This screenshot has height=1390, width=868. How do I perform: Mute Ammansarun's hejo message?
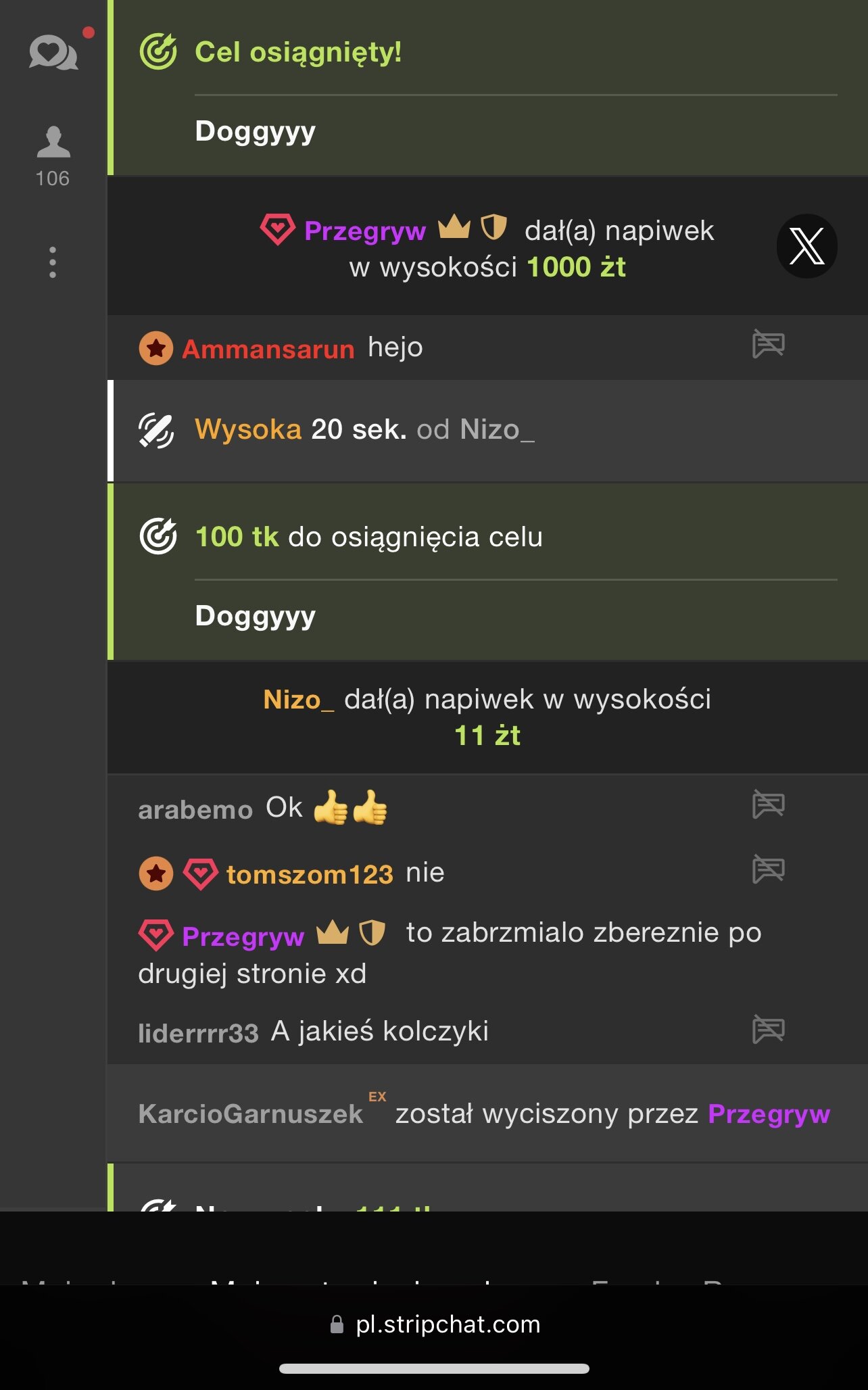click(x=768, y=344)
